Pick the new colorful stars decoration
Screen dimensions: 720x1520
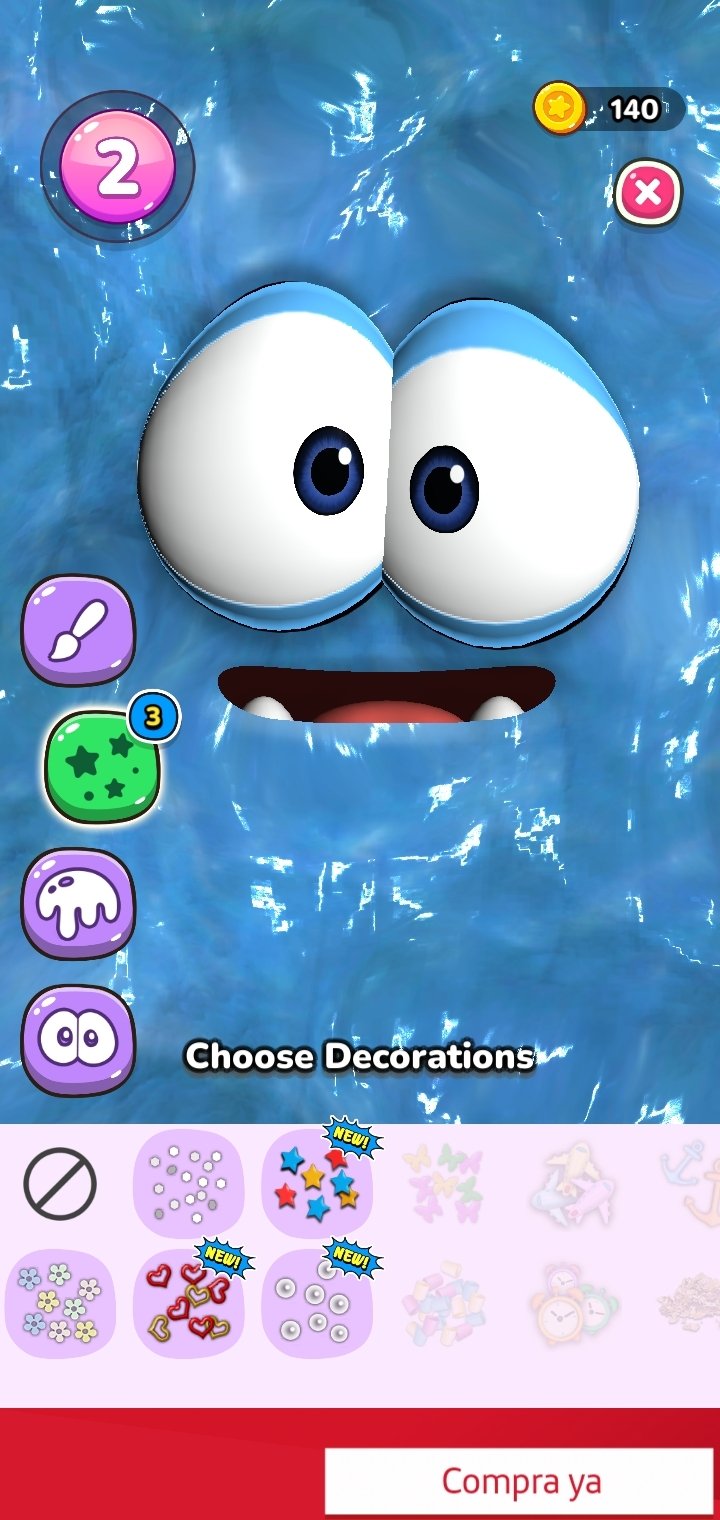click(317, 1184)
